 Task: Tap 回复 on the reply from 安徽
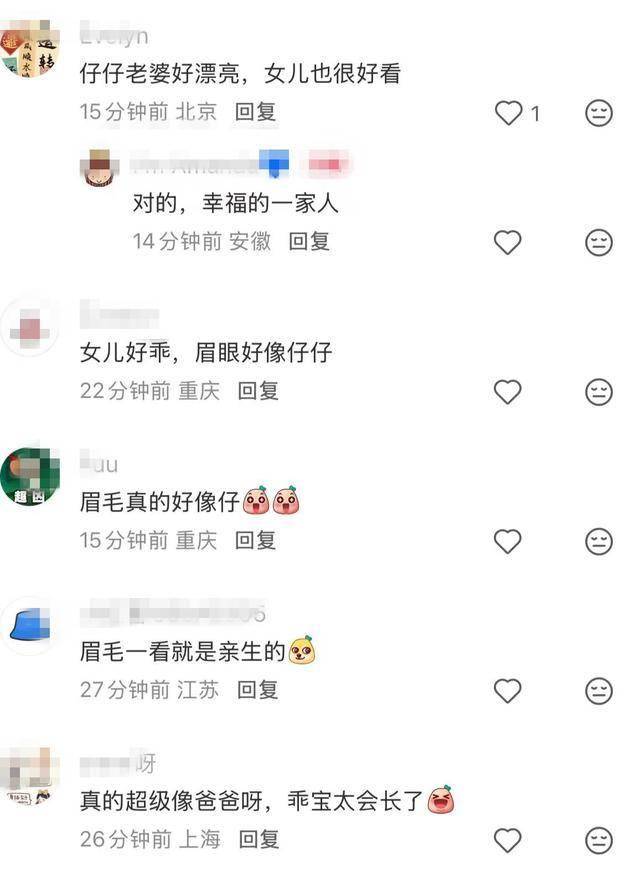[x=309, y=241]
